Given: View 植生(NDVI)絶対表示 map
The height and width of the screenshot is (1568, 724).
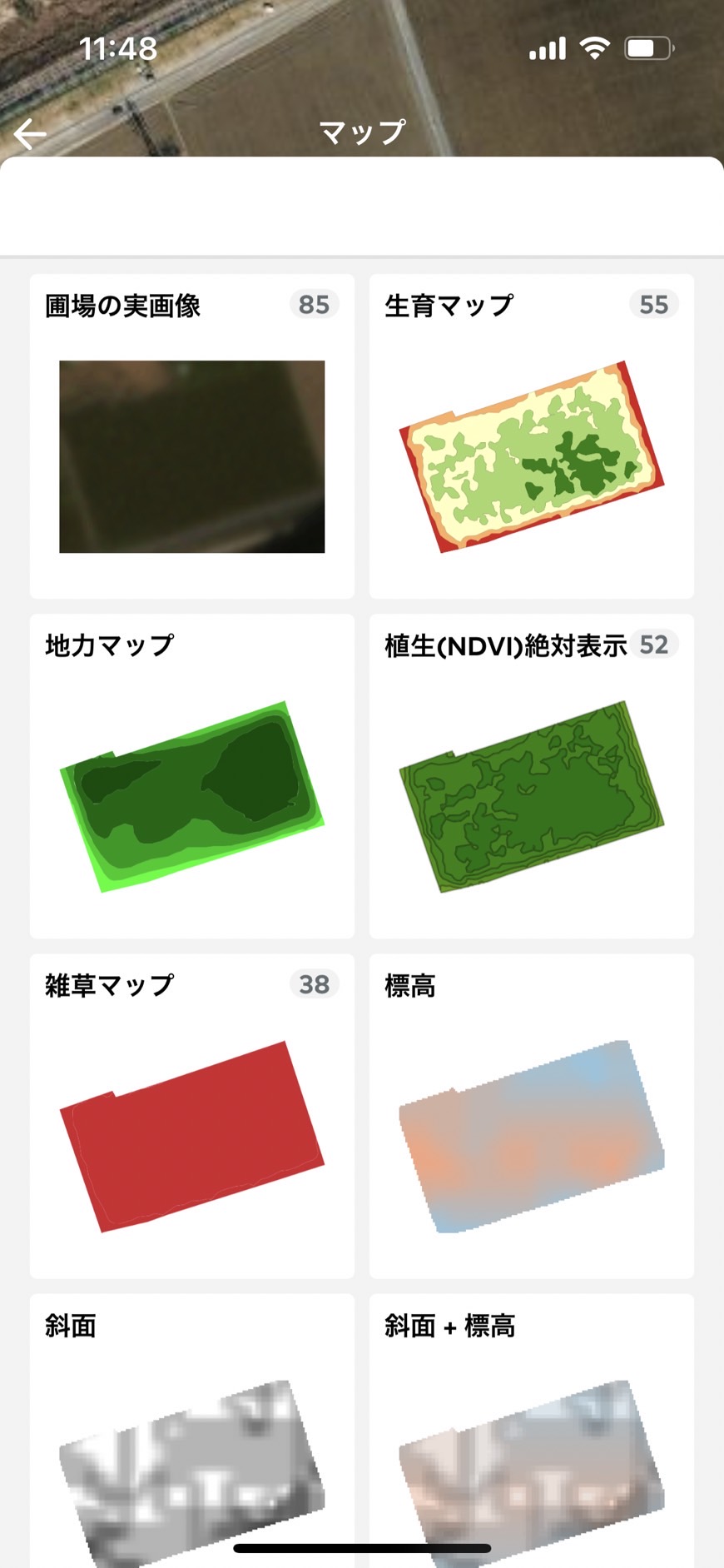Looking at the screenshot, I should coord(532,776).
